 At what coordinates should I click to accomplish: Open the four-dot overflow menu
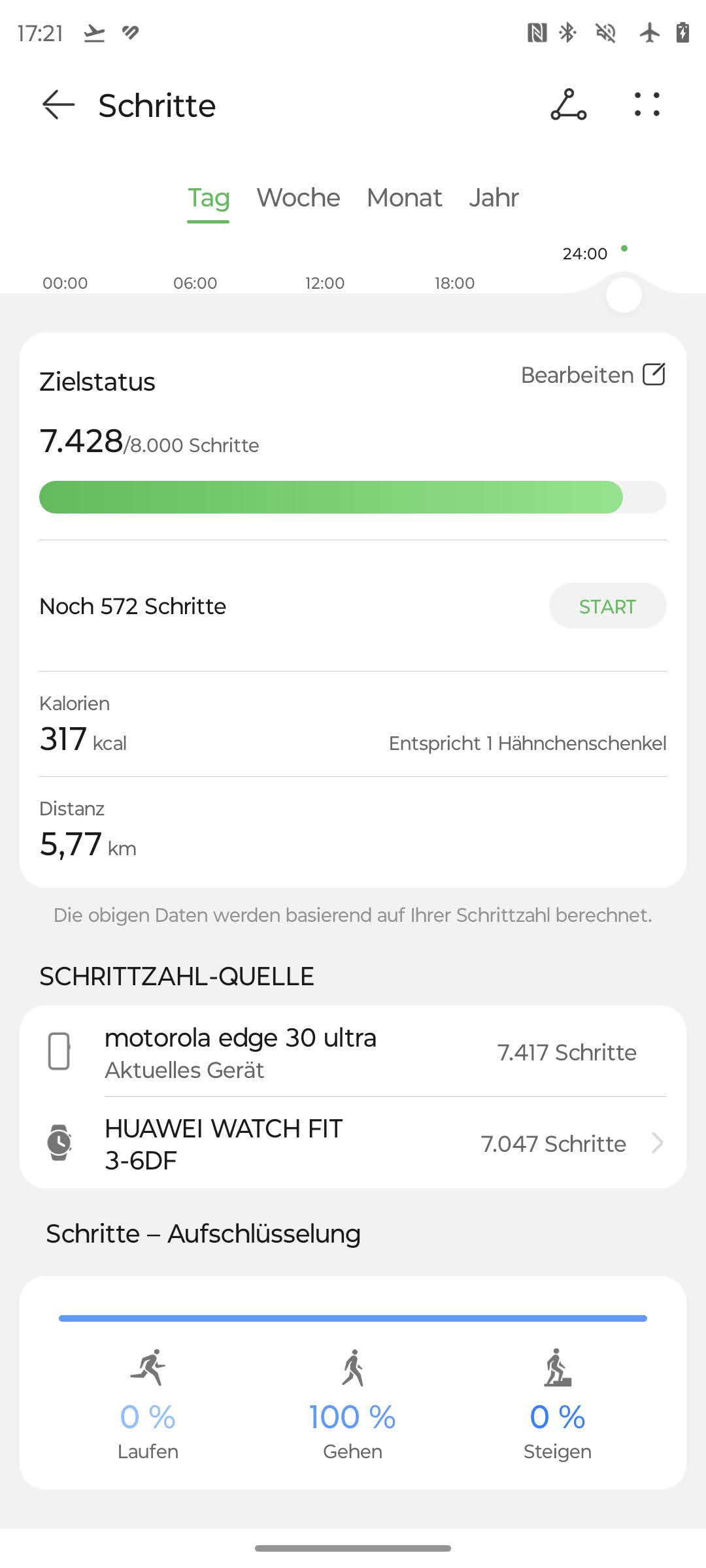[x=647, y=105]
